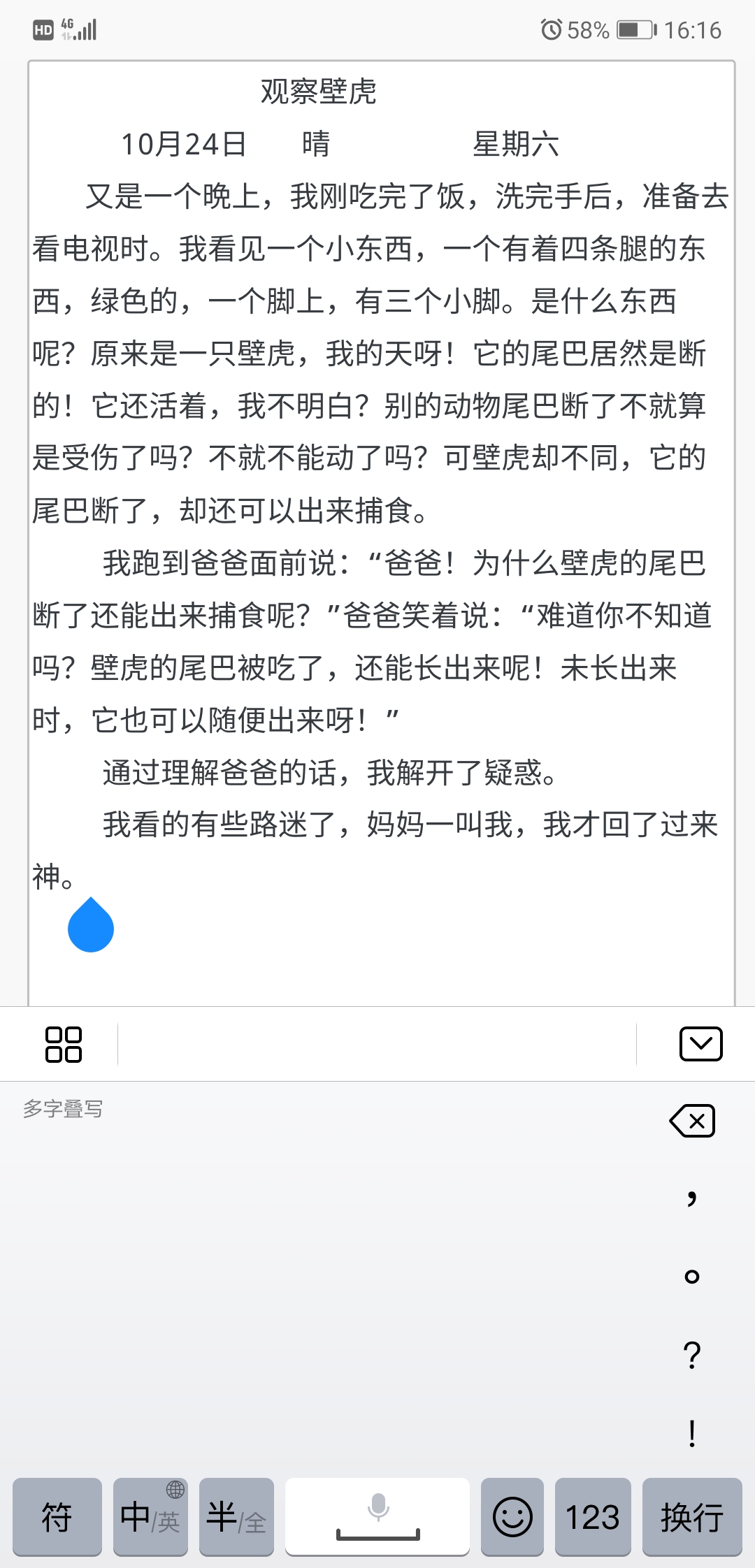Open the keyboard menu grid icon
The image size is (755, 1568).
click(63, 1045)
